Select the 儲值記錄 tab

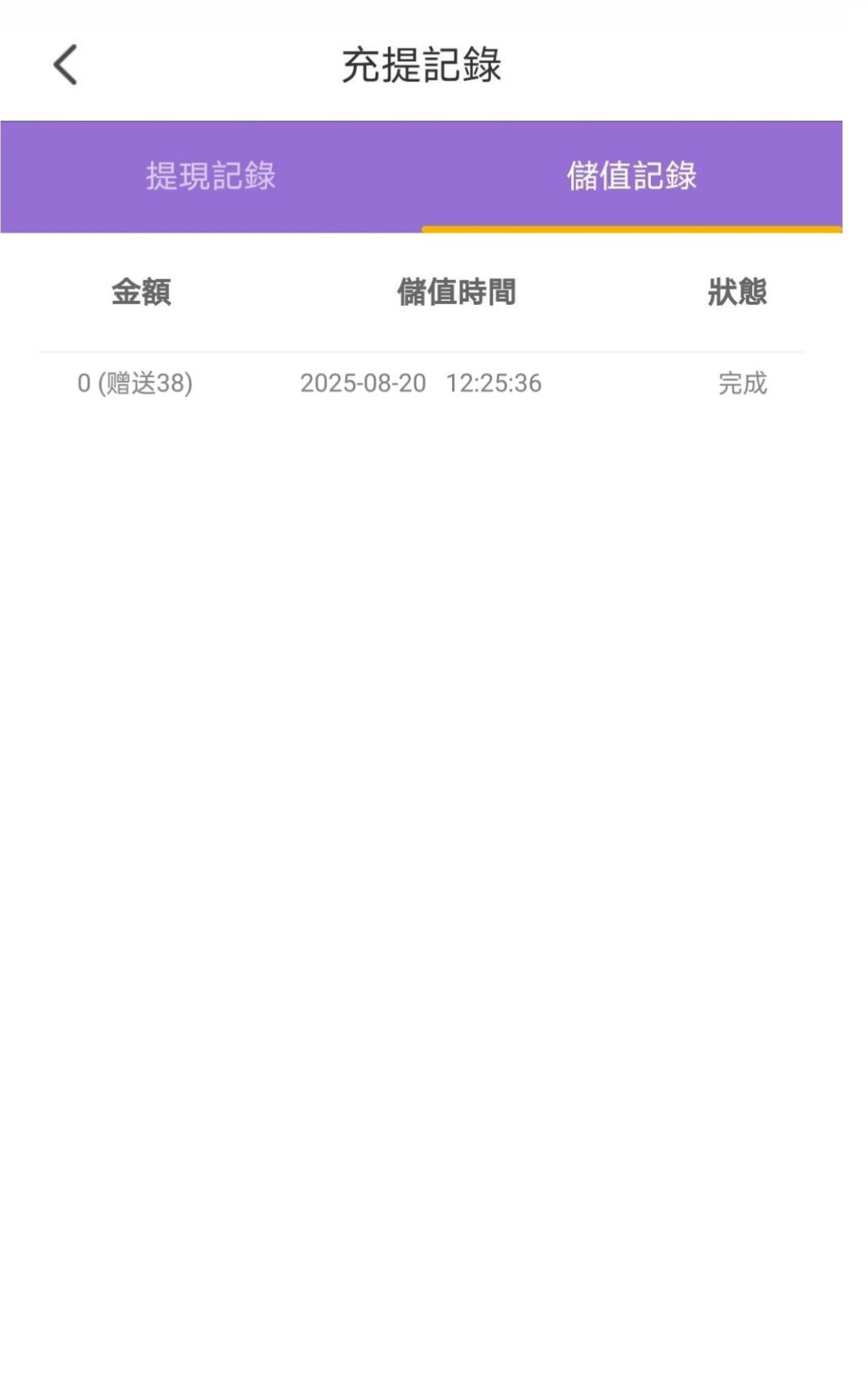click(631, 176)
